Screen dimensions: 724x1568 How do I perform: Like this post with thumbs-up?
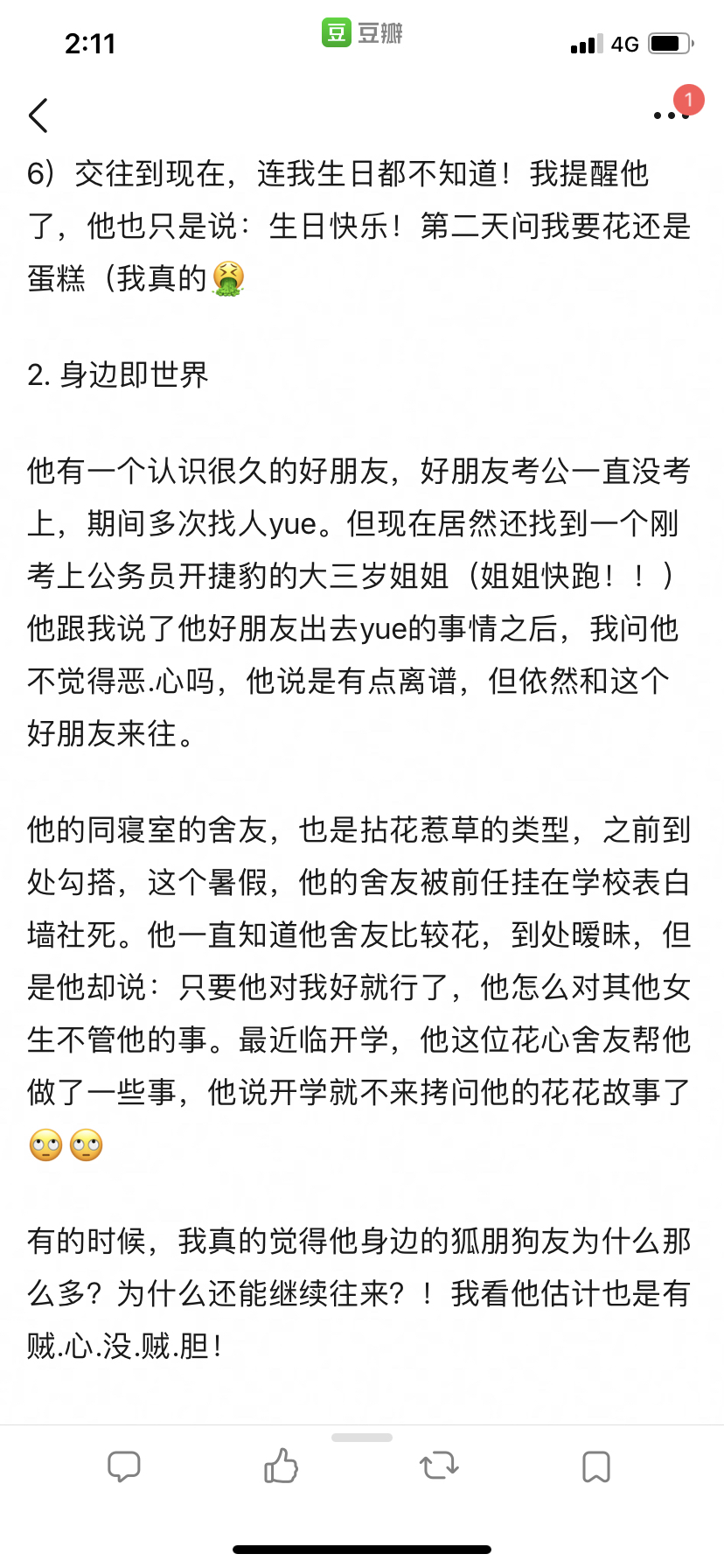(281, 1465)
